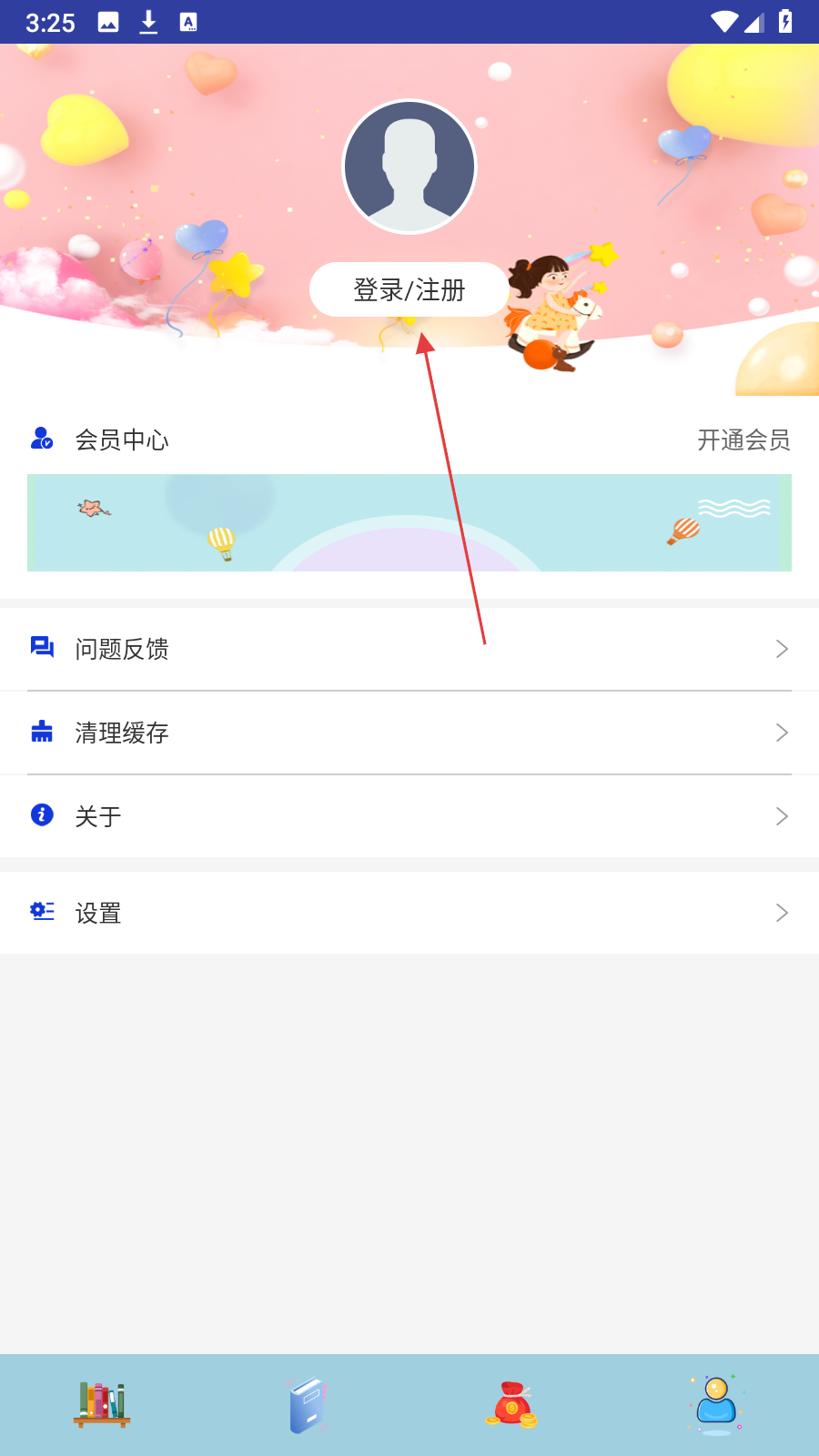This screenshot has height=1456, width=819.
Task: Open 开通会员 membership link
Action: click(x=743, y=440)
